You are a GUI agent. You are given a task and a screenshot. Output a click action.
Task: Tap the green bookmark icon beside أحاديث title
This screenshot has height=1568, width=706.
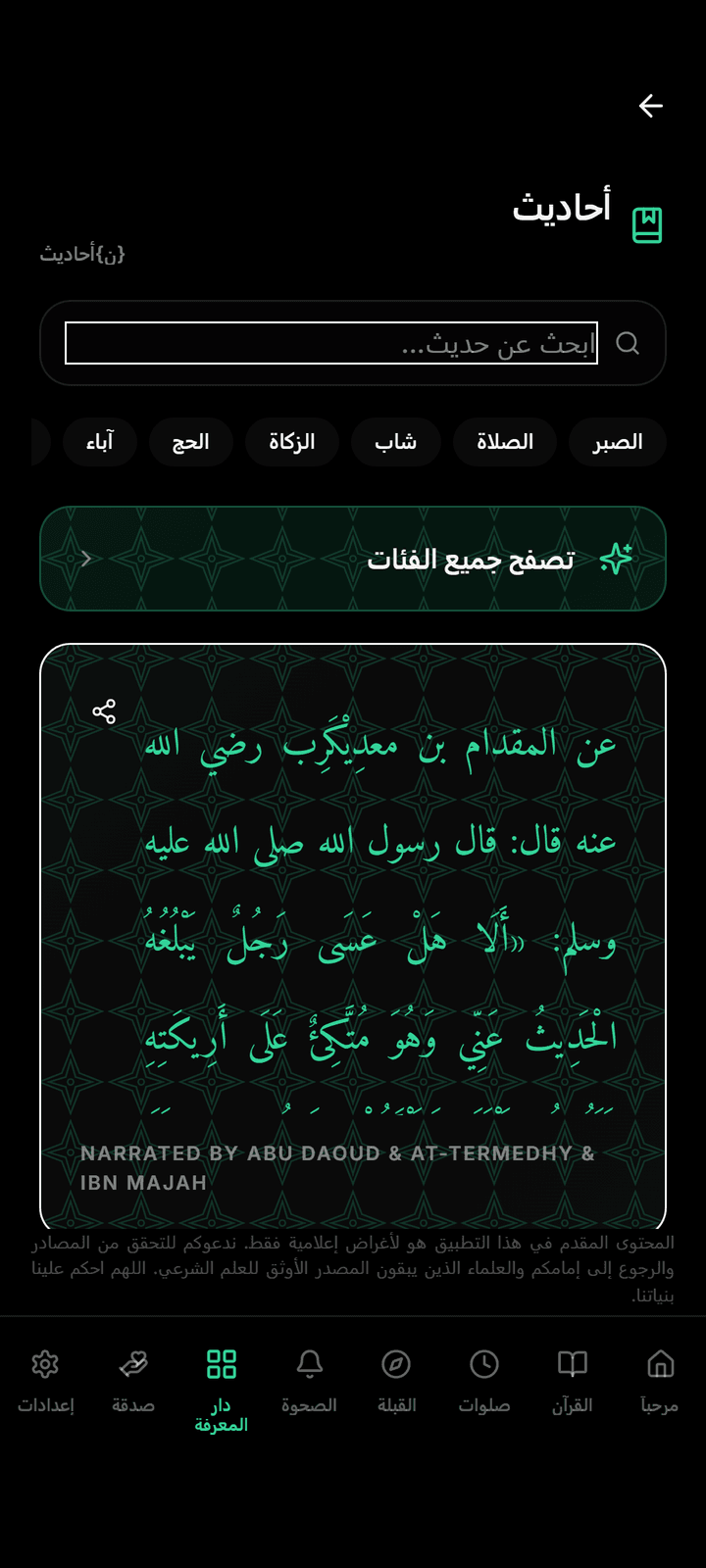click(647, 224)
